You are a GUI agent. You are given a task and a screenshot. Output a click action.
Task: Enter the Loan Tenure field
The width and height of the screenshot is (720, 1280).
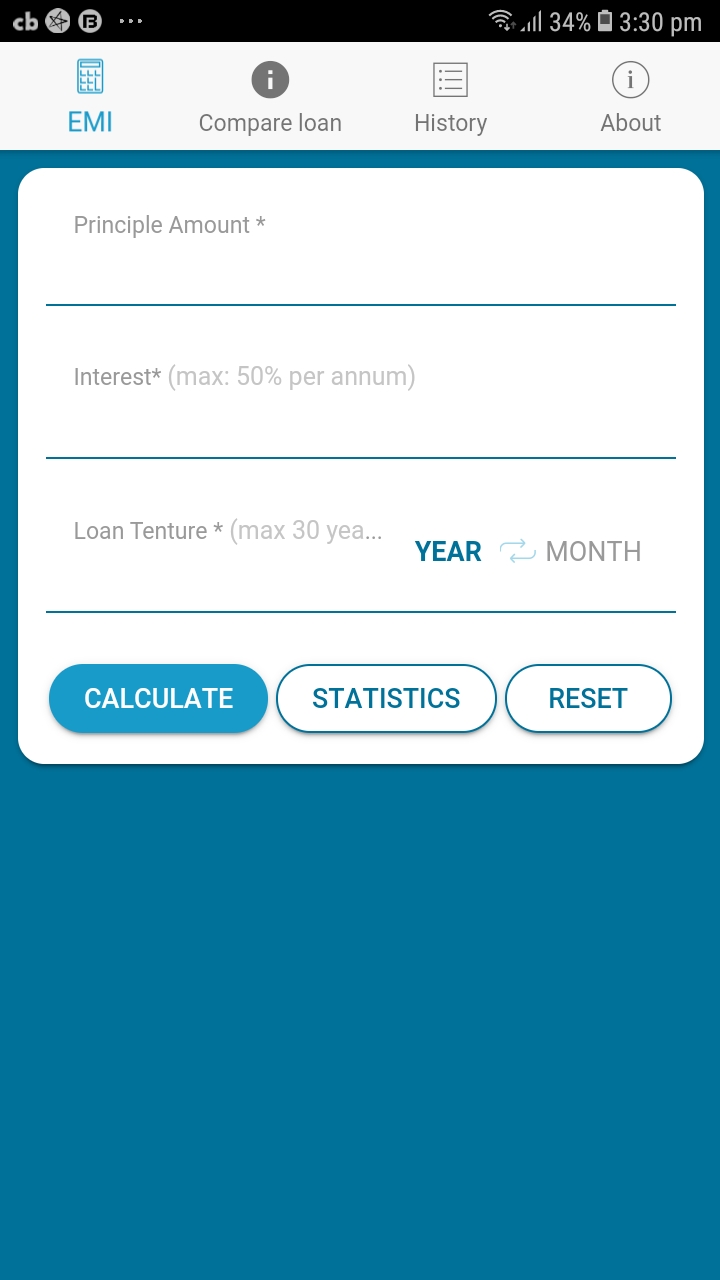coord(225,570)
